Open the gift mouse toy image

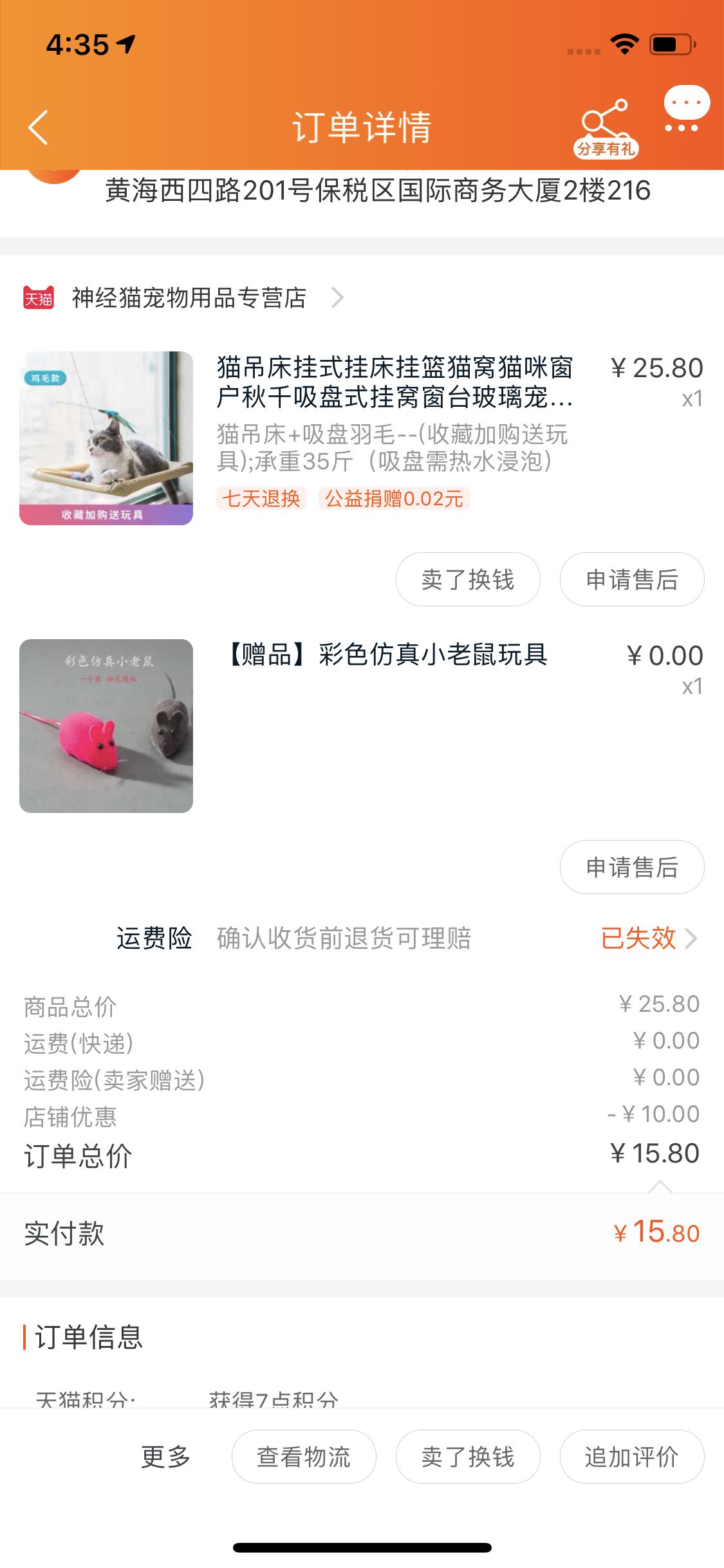(x=106, y=725)
